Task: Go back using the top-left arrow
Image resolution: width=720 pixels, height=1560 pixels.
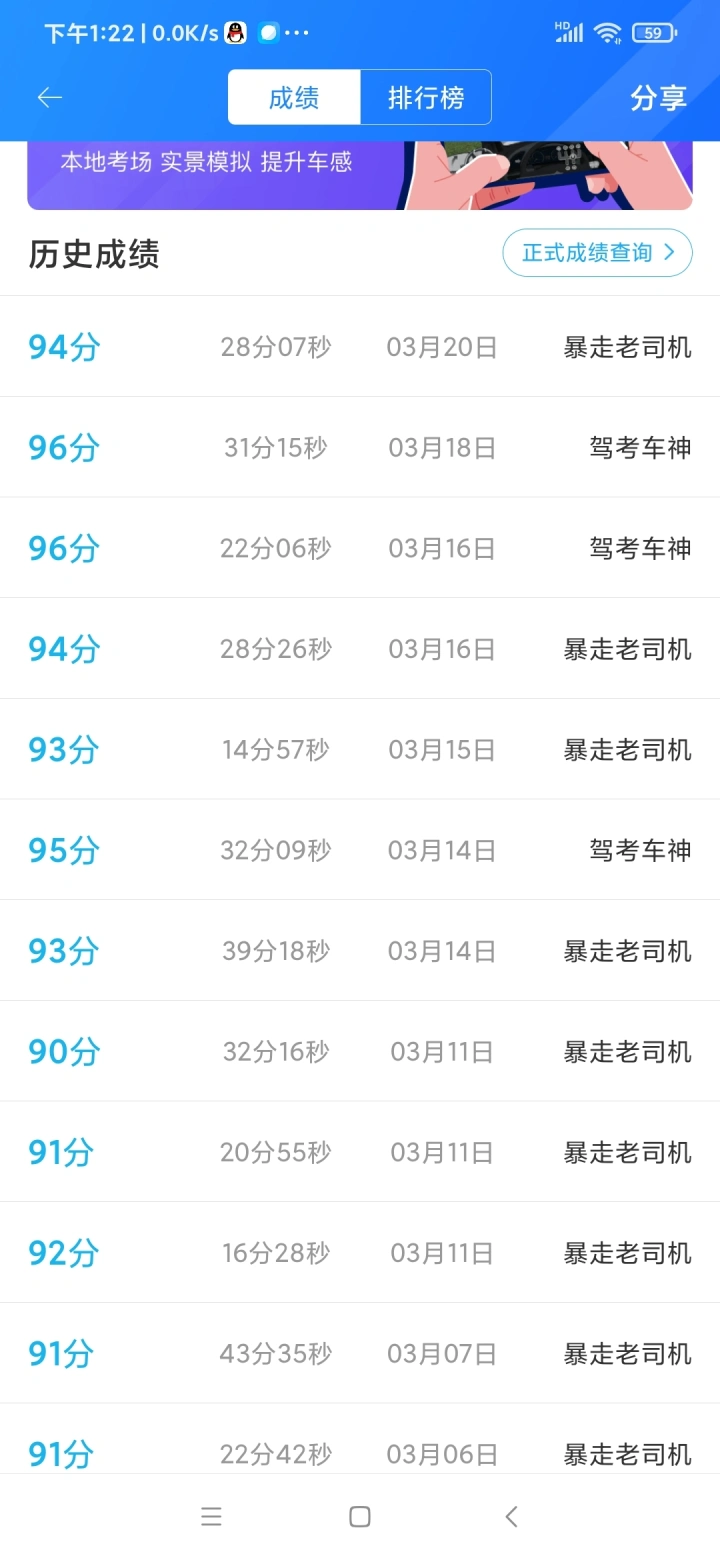Action: coord(50,97)
